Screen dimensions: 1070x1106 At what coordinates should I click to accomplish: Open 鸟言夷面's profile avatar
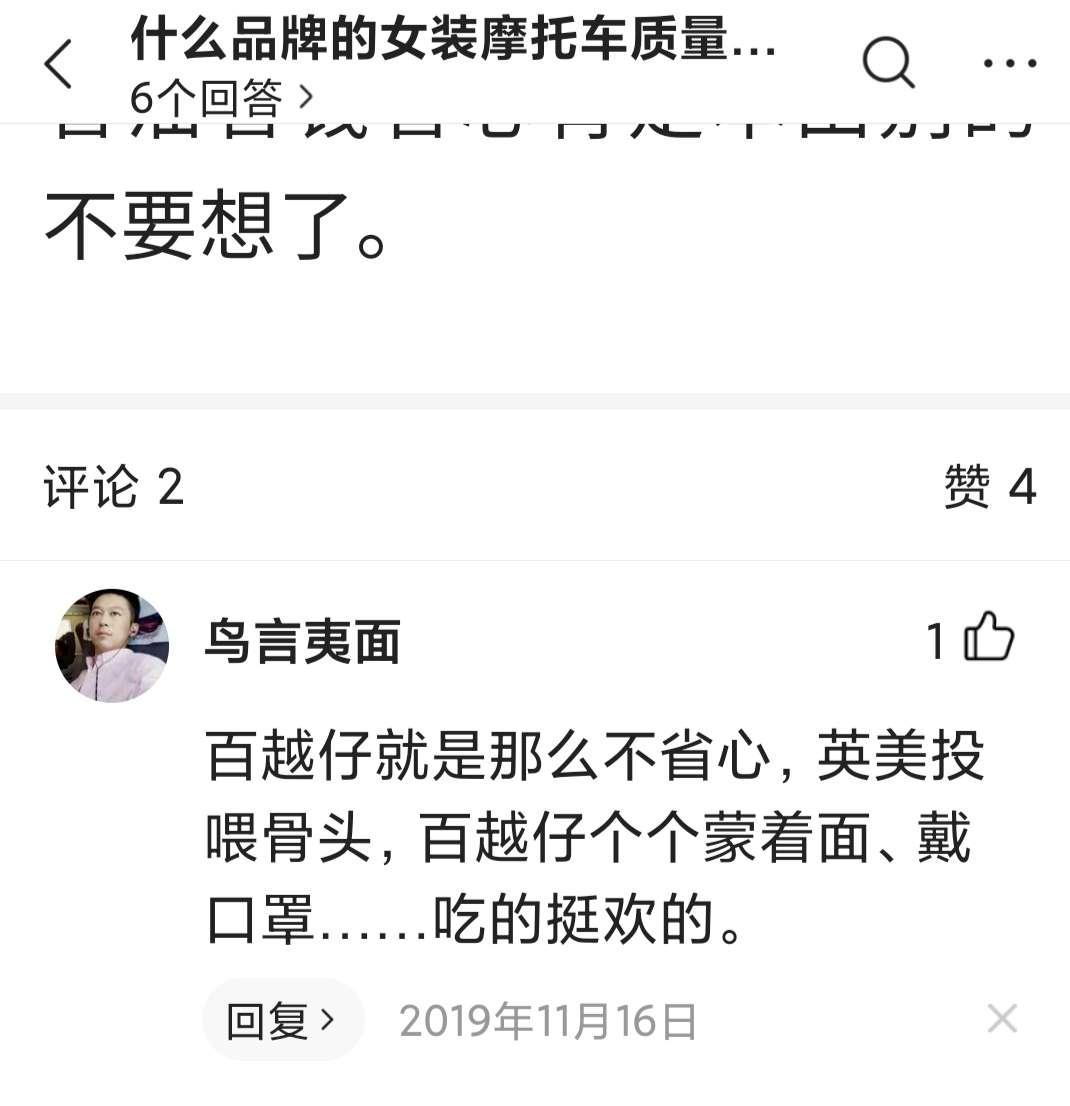point(111,645)
